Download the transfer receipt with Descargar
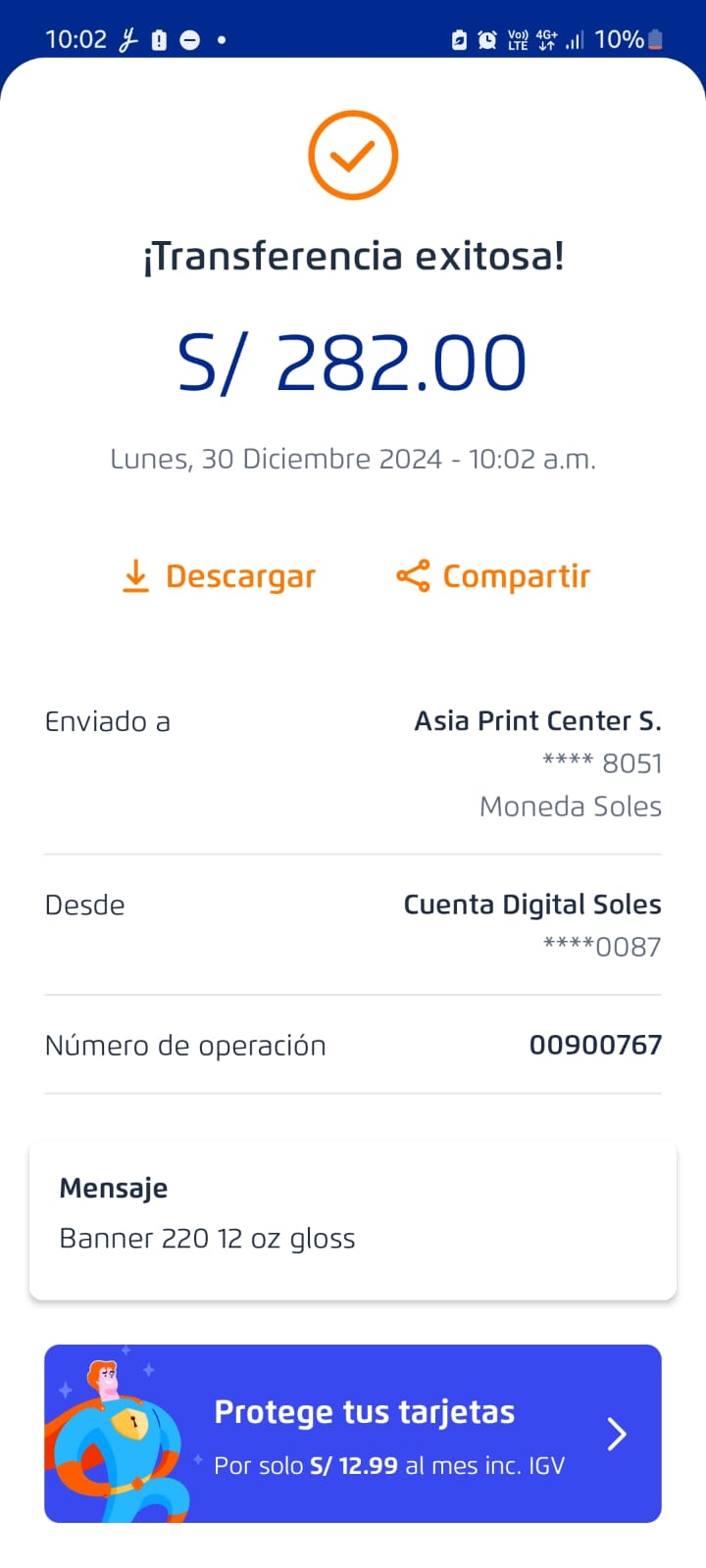The image size is (706, 1568). coord(219,576)
